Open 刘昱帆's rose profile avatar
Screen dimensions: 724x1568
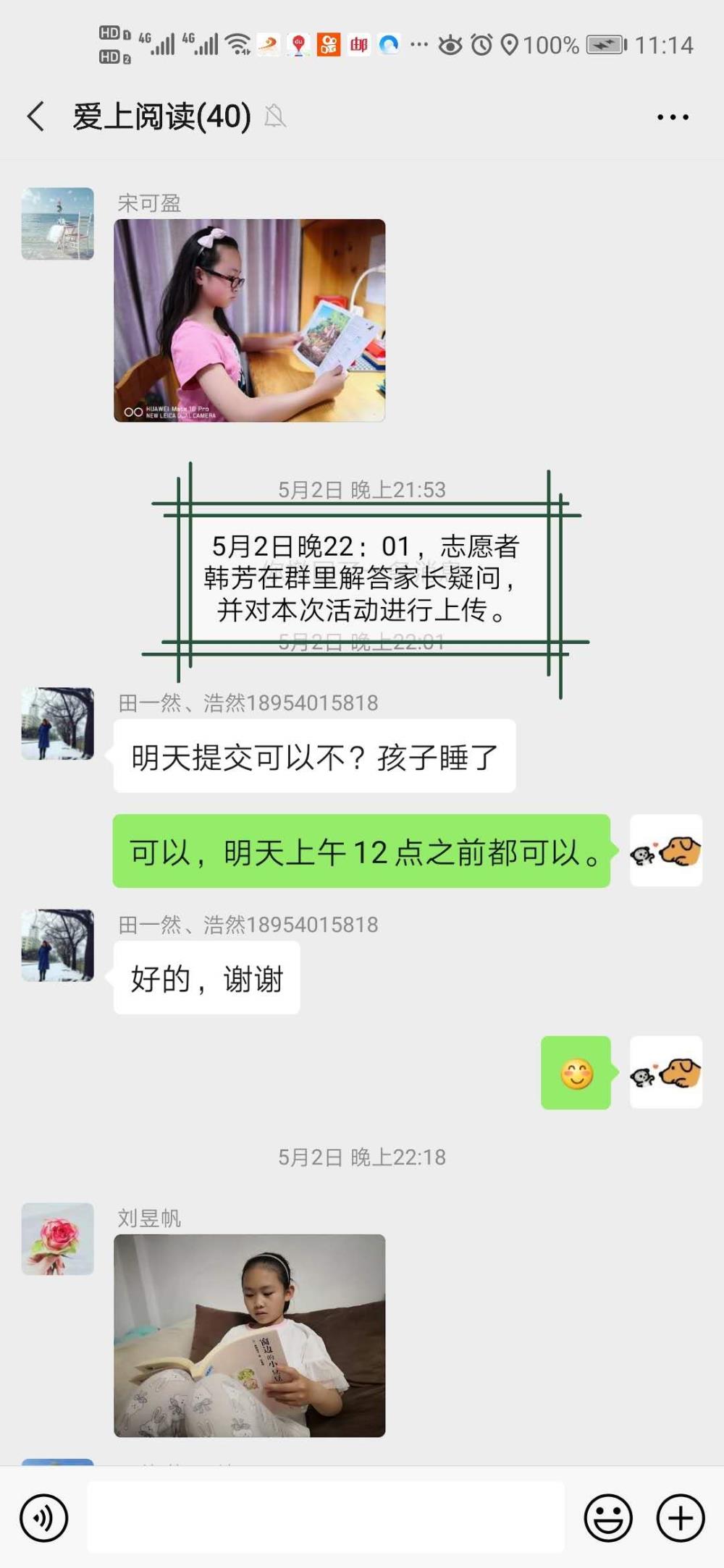tap(58, 1239)
